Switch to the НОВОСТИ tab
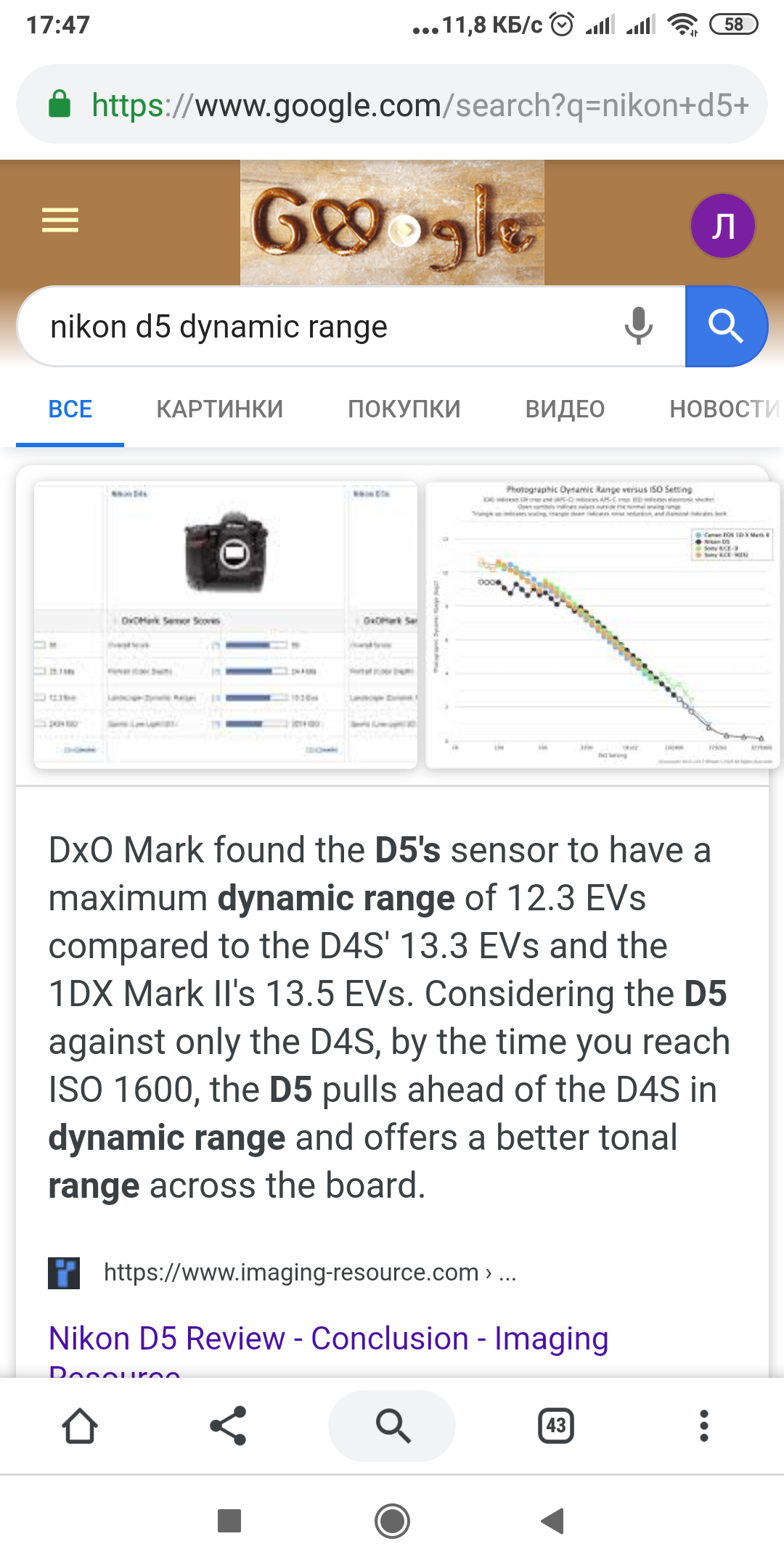784x1568 pixels. point(723,409)
